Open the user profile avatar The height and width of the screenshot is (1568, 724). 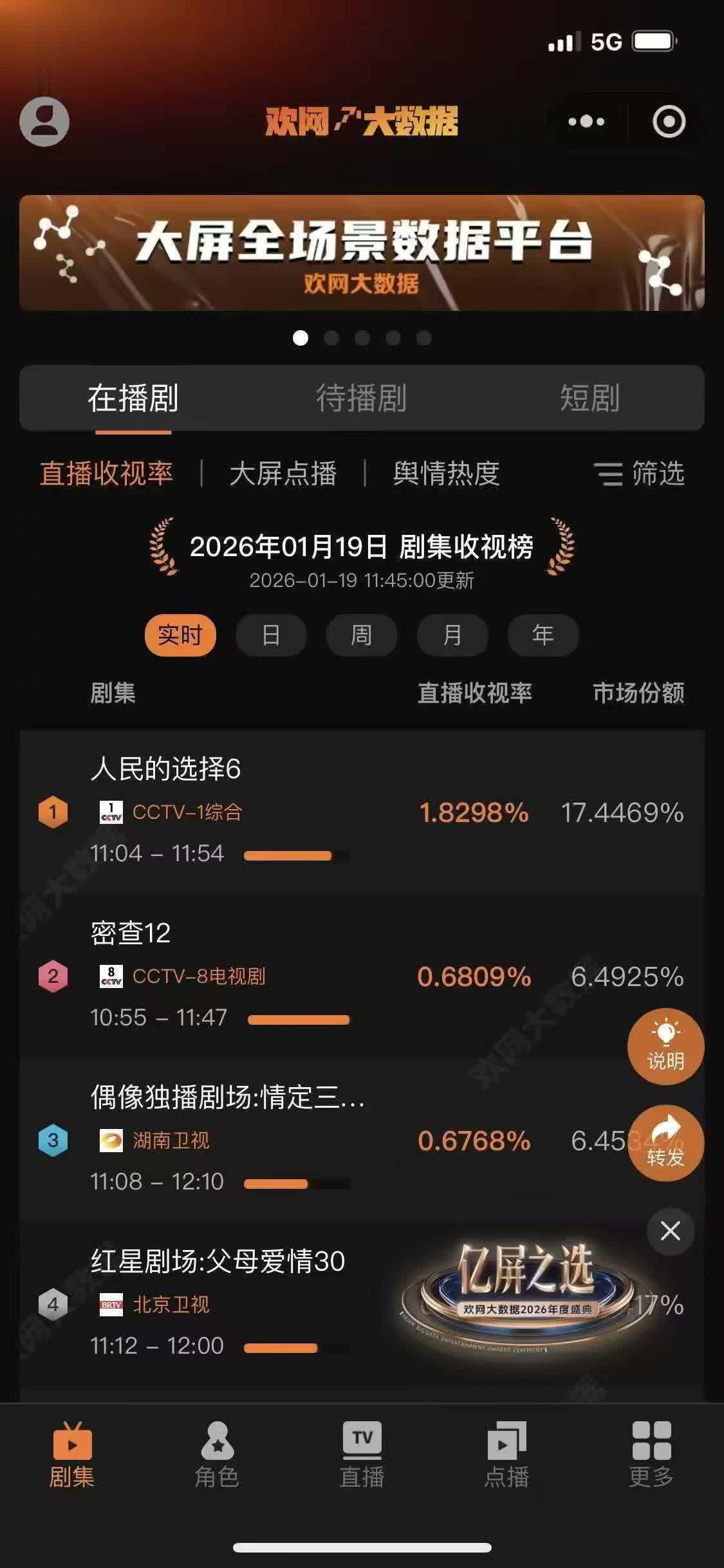pyautogui.click(x=44, y=122)
